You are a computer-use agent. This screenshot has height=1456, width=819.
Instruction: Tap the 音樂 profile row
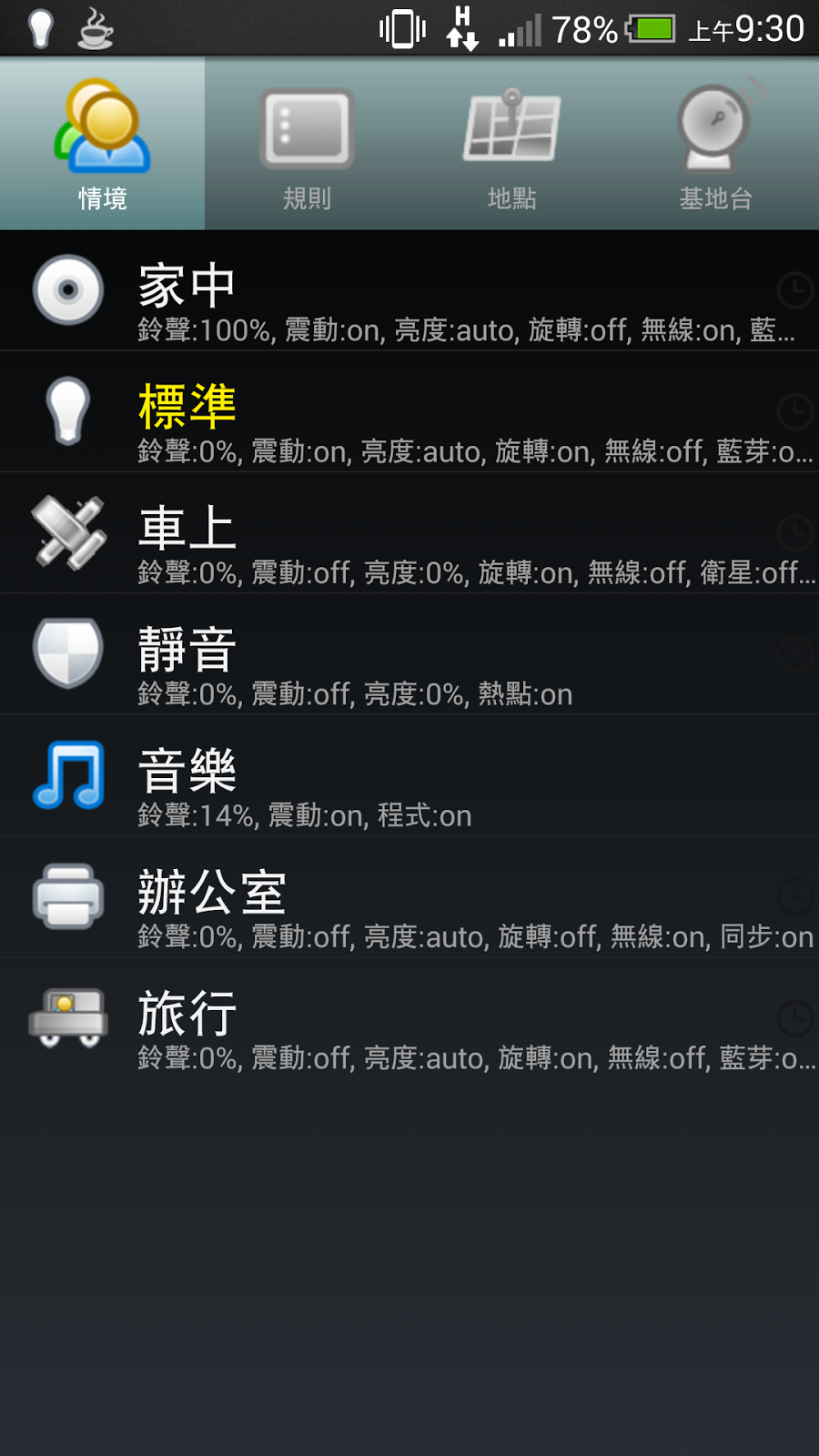(x=409, y=776)
